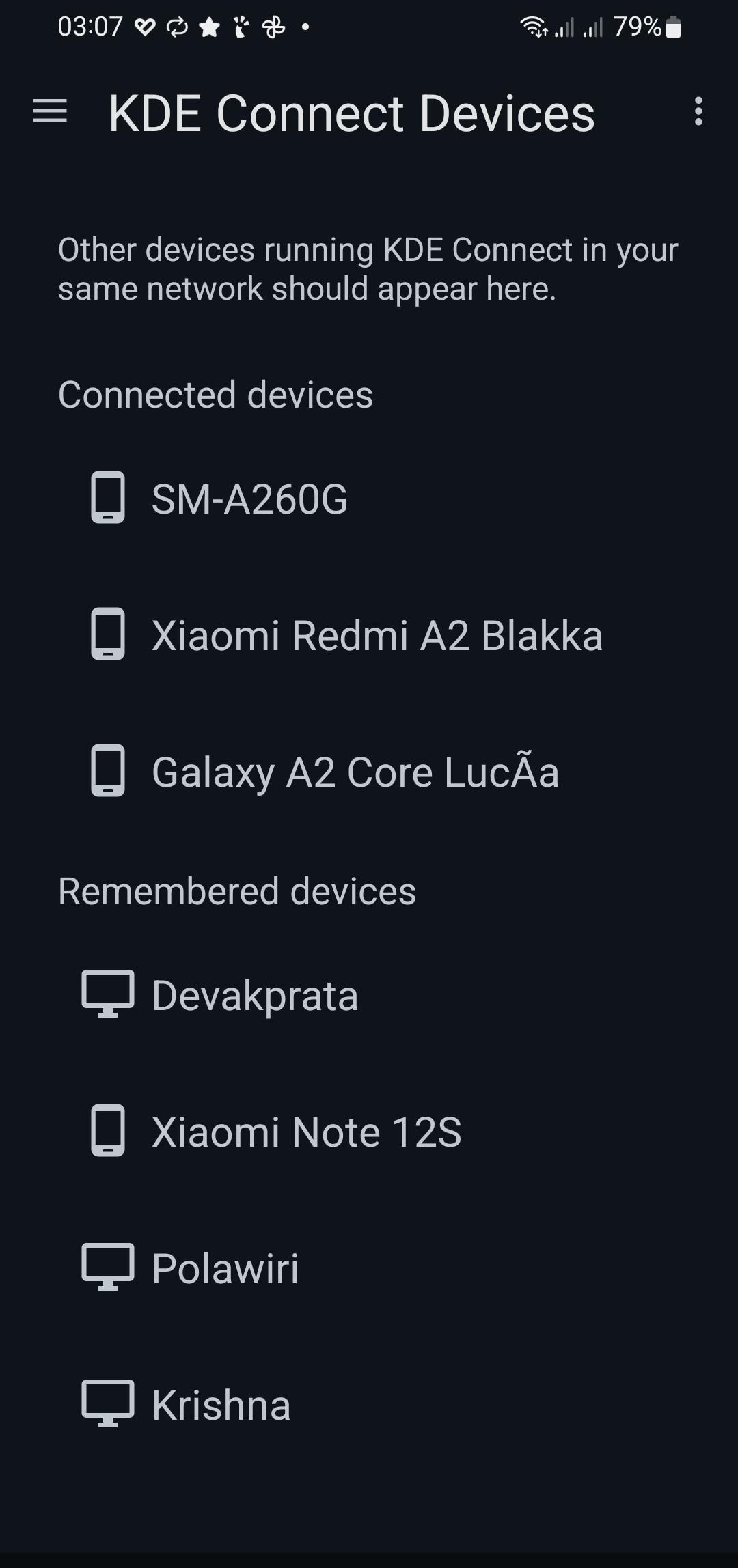Select Xiaomi Redmi A2 Blakka device

[x=369, y=634]
